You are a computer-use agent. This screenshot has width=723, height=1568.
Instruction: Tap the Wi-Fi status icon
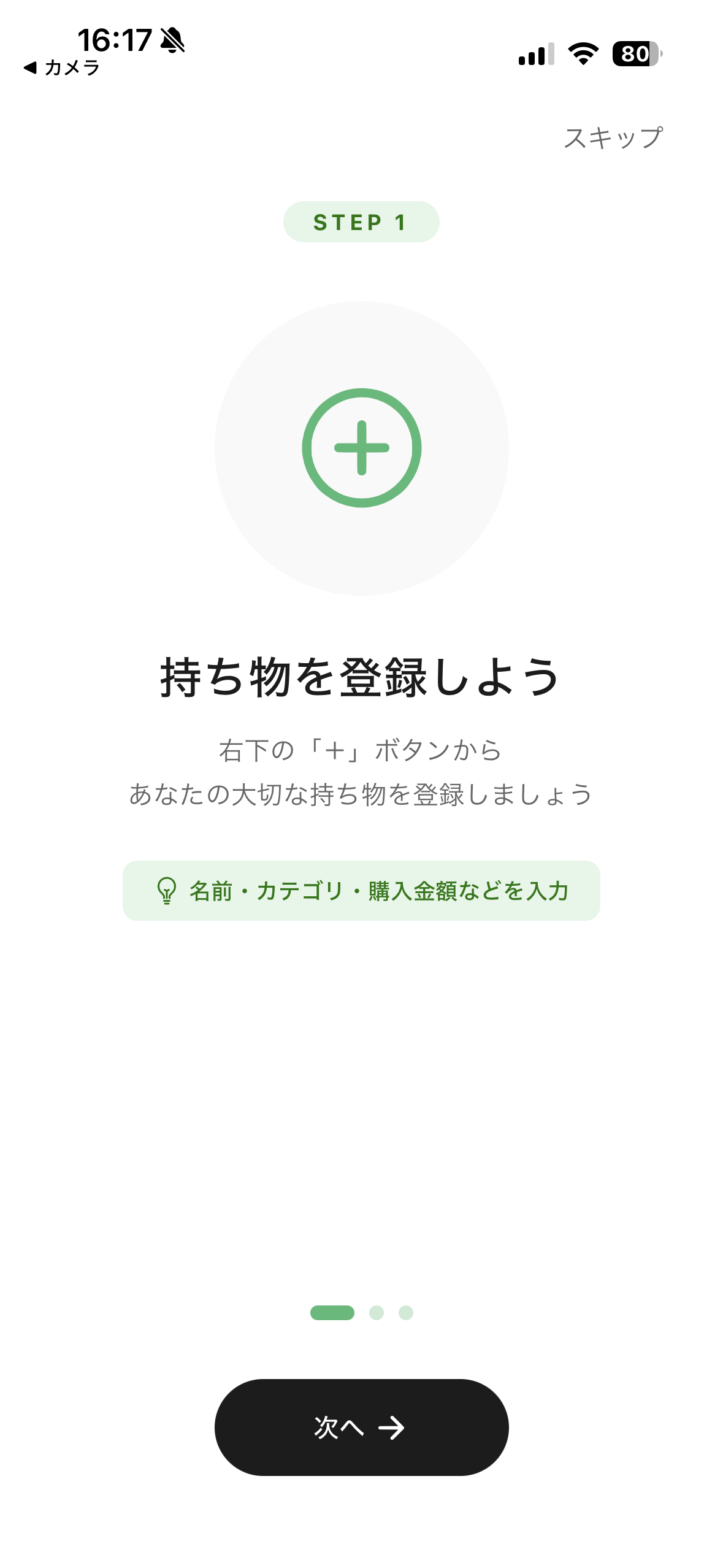pos(583,55)
